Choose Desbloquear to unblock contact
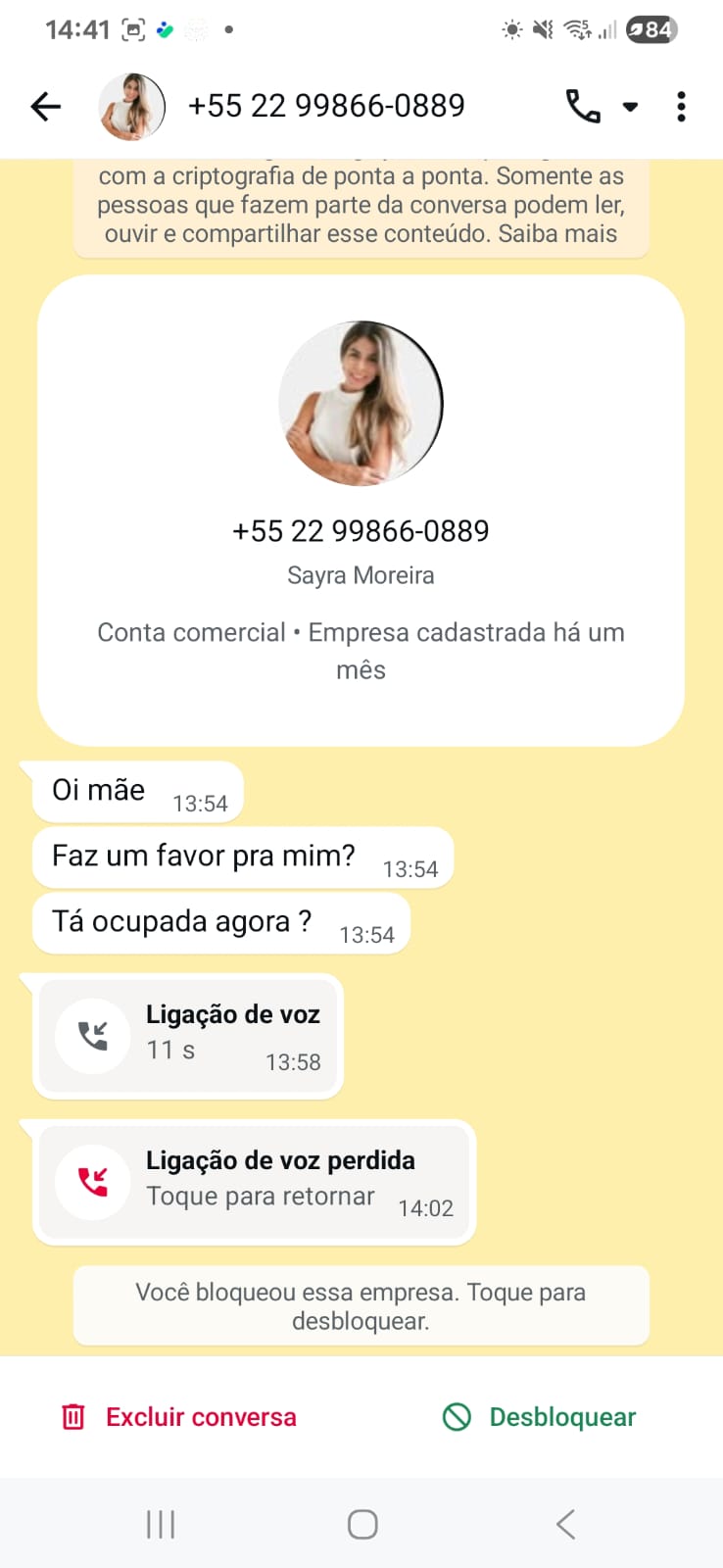This screenshot has width=723, height=1568. point(539,1417)
